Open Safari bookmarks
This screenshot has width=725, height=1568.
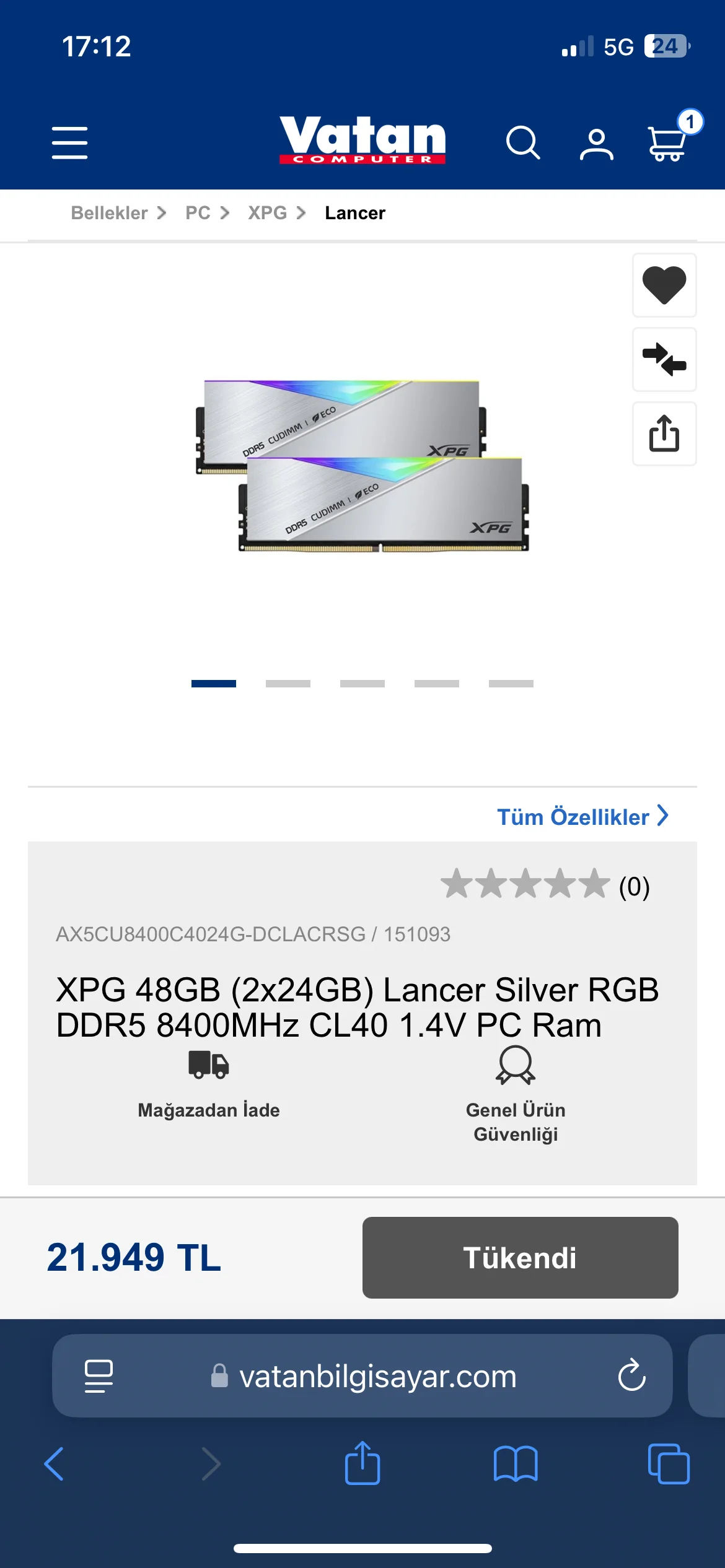click(516, 1464)
